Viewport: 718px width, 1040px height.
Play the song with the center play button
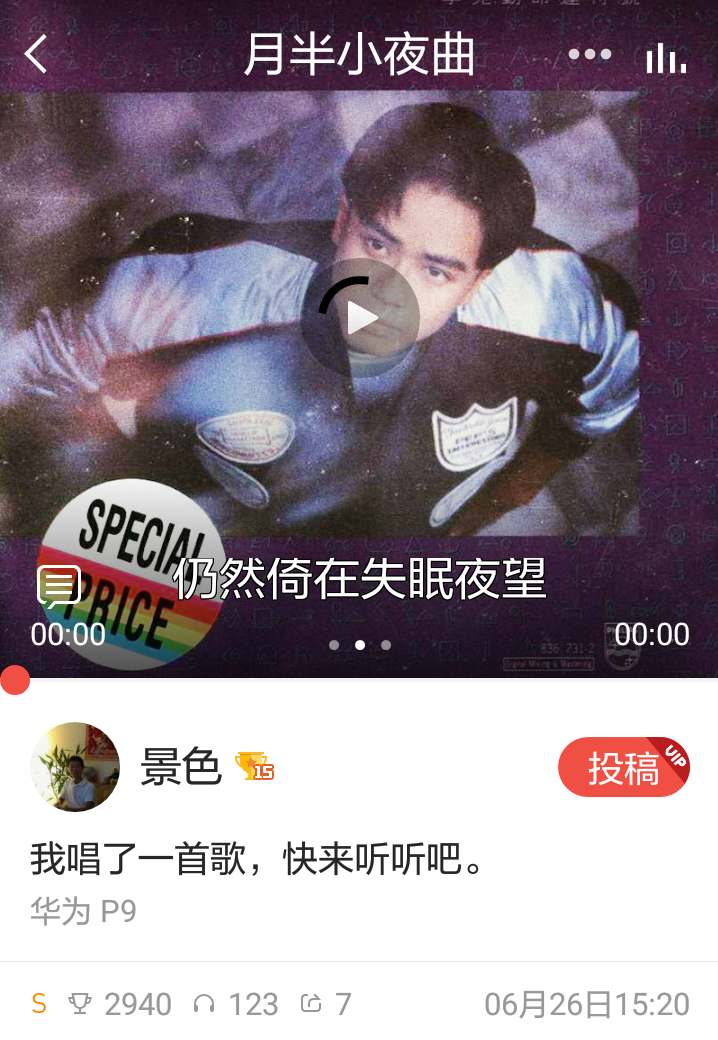tap(360, 318)
